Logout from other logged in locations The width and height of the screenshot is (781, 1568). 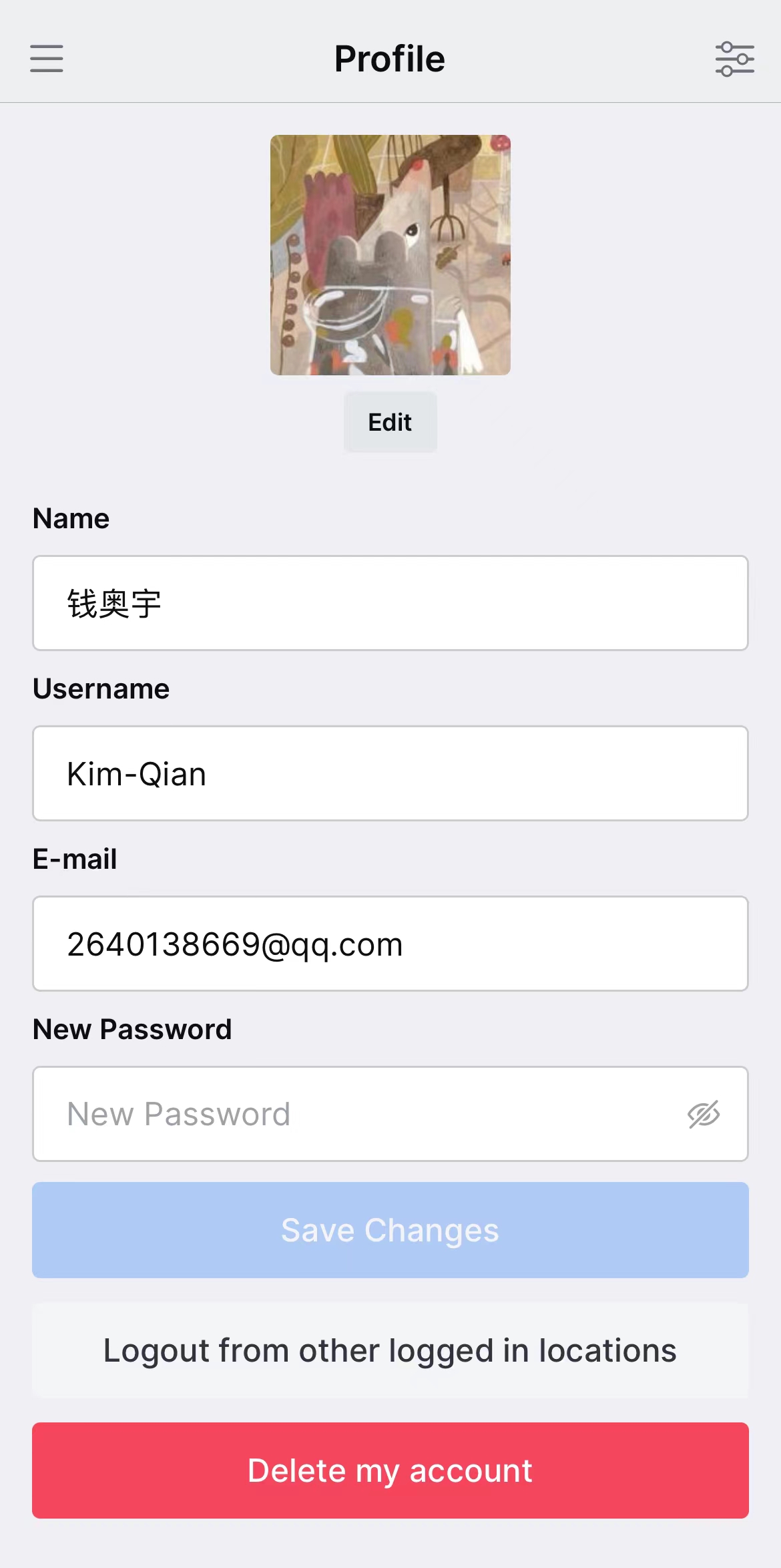coord(390,1350)
